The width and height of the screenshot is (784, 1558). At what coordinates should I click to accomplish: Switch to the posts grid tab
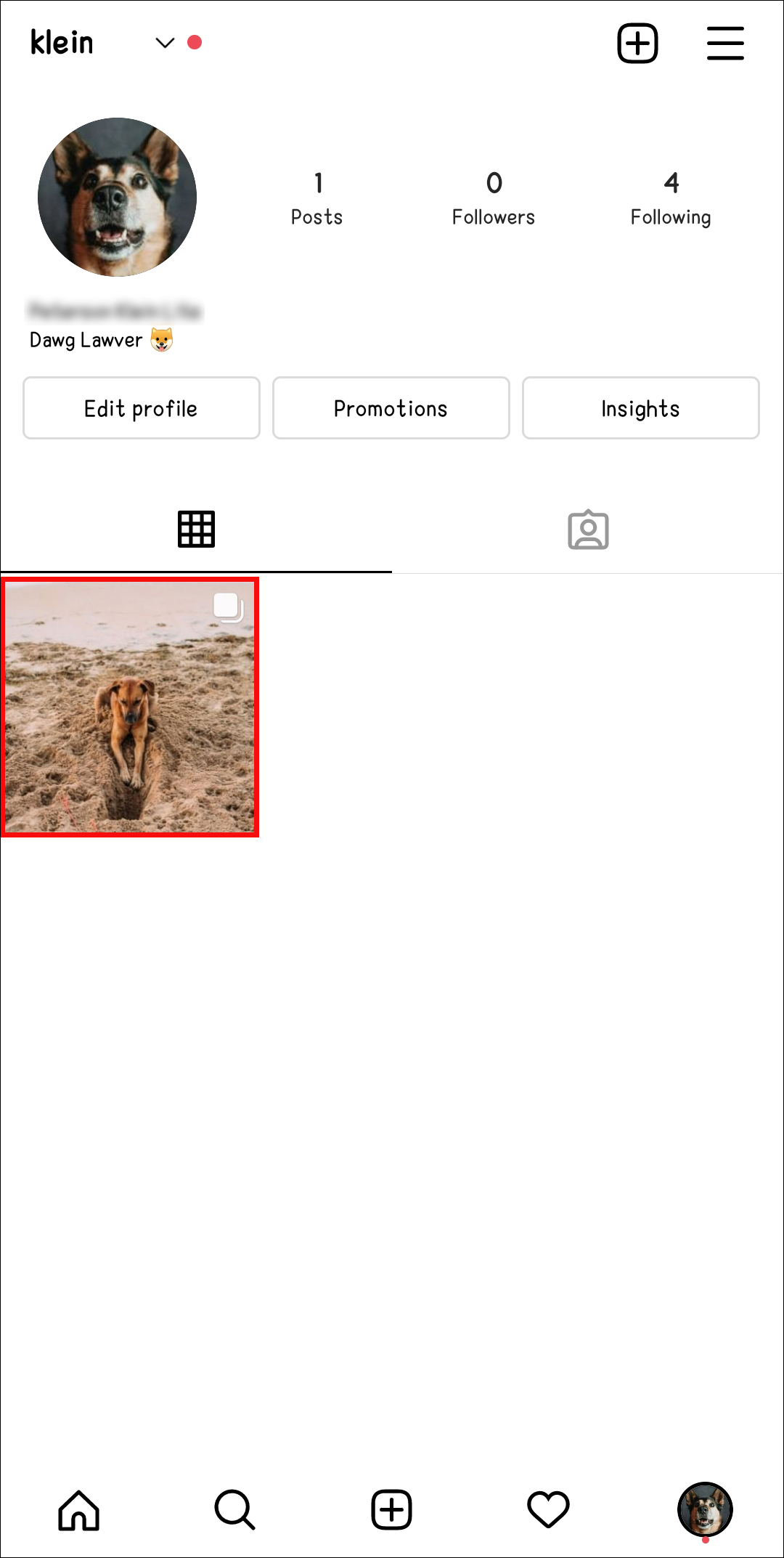coord(196,530)
